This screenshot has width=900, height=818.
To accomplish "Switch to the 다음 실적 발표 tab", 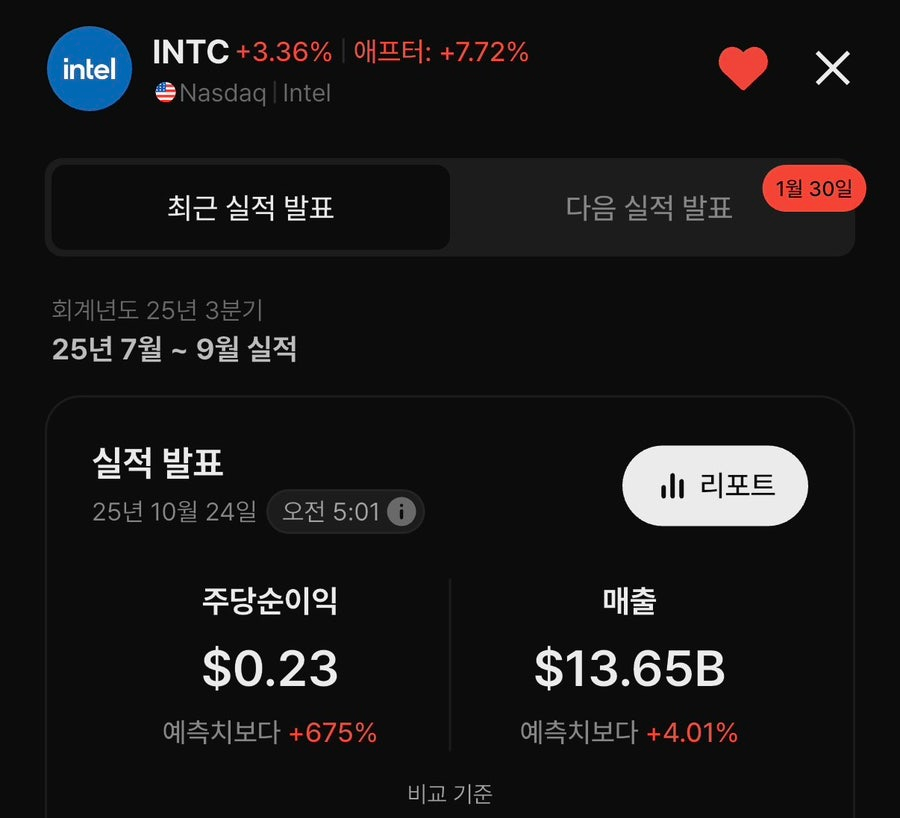I will tap(650, 208).
